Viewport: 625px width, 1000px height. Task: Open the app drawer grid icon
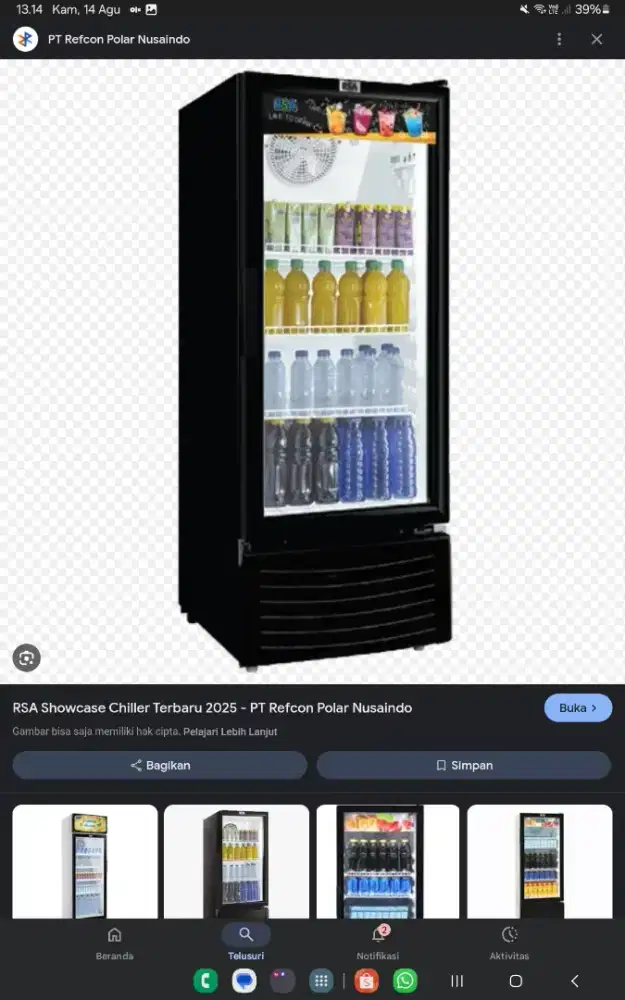point(321,981)
